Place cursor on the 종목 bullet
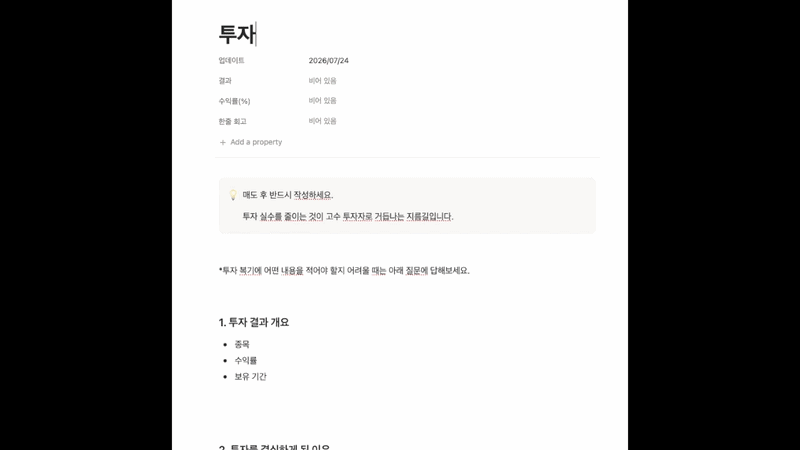 click(242, 344)
